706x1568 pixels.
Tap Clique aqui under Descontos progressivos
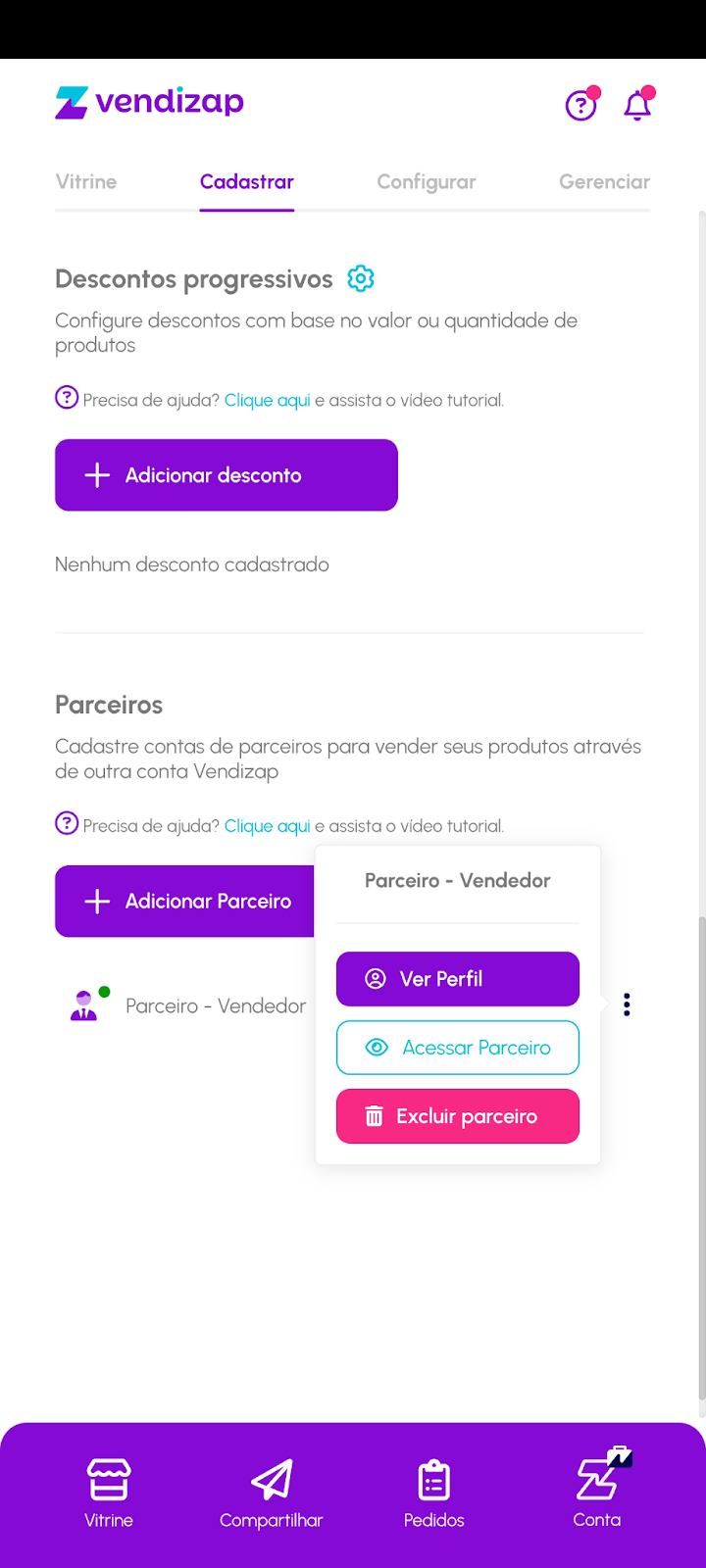click(x=267, y=401)
